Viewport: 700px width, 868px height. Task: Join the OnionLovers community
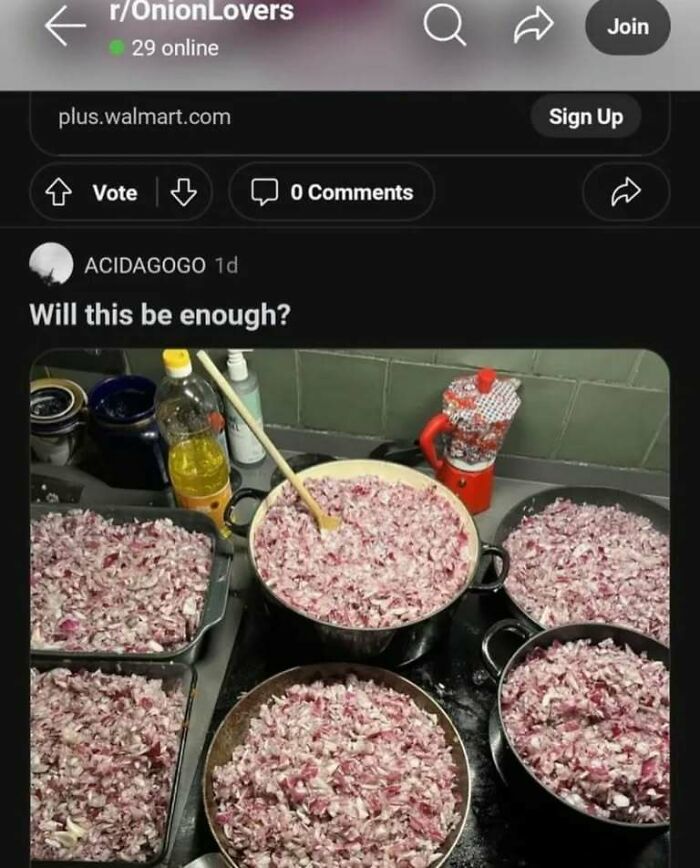coord(627,27)
